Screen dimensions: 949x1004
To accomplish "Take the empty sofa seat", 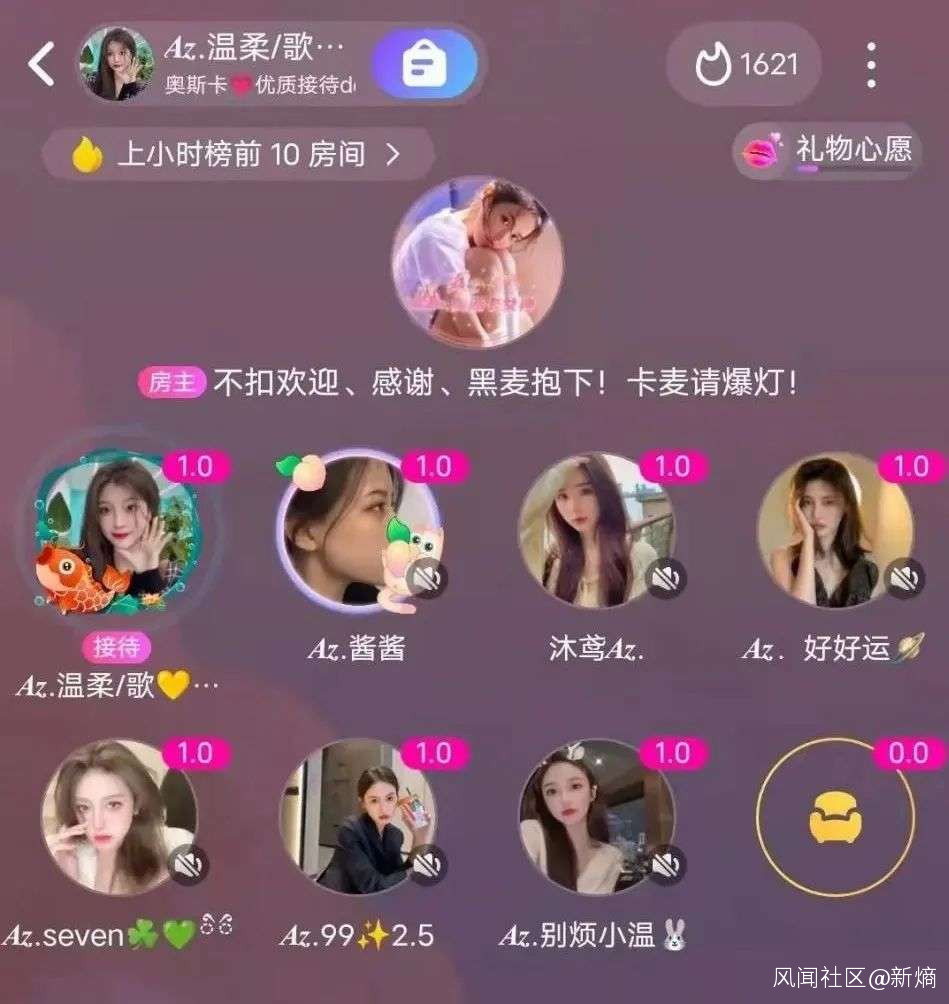I will point(835,817).
